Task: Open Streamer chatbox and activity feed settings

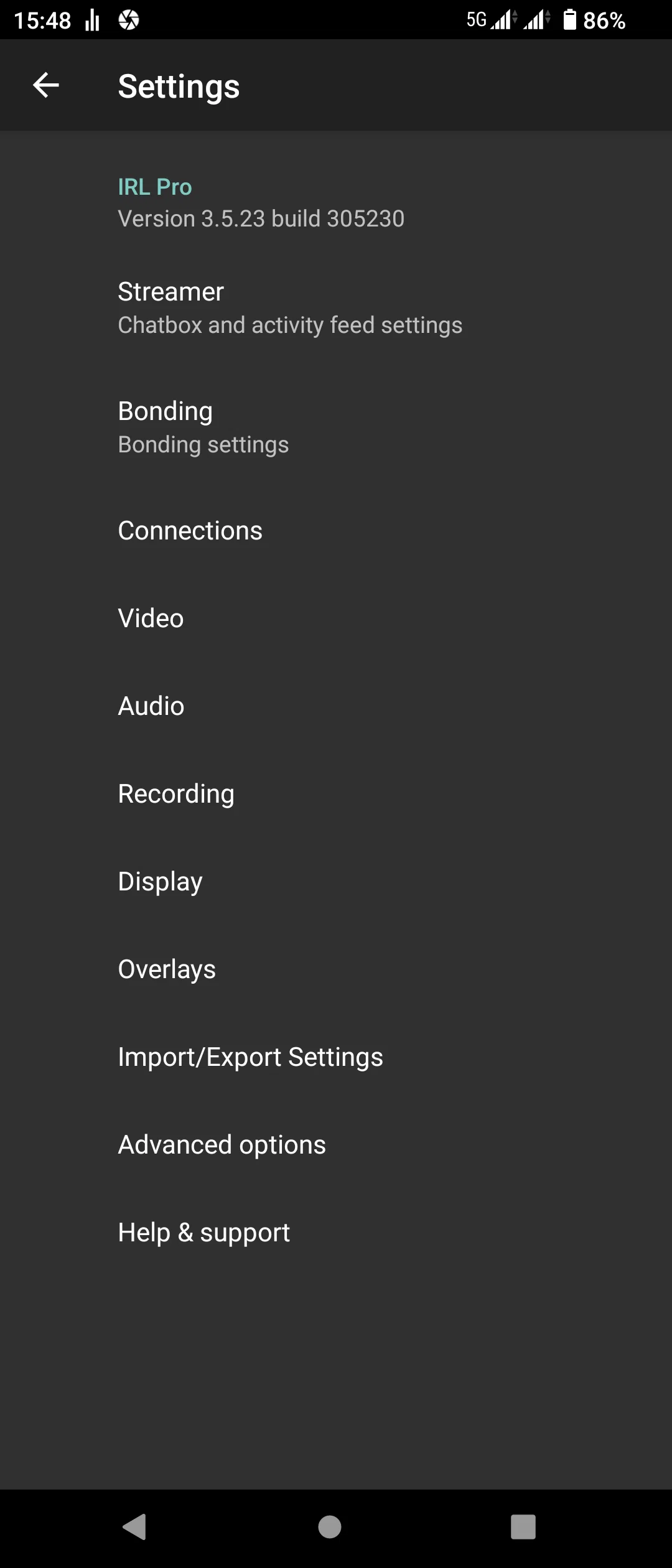Action: pyautogui.click(x=336, y=308)
